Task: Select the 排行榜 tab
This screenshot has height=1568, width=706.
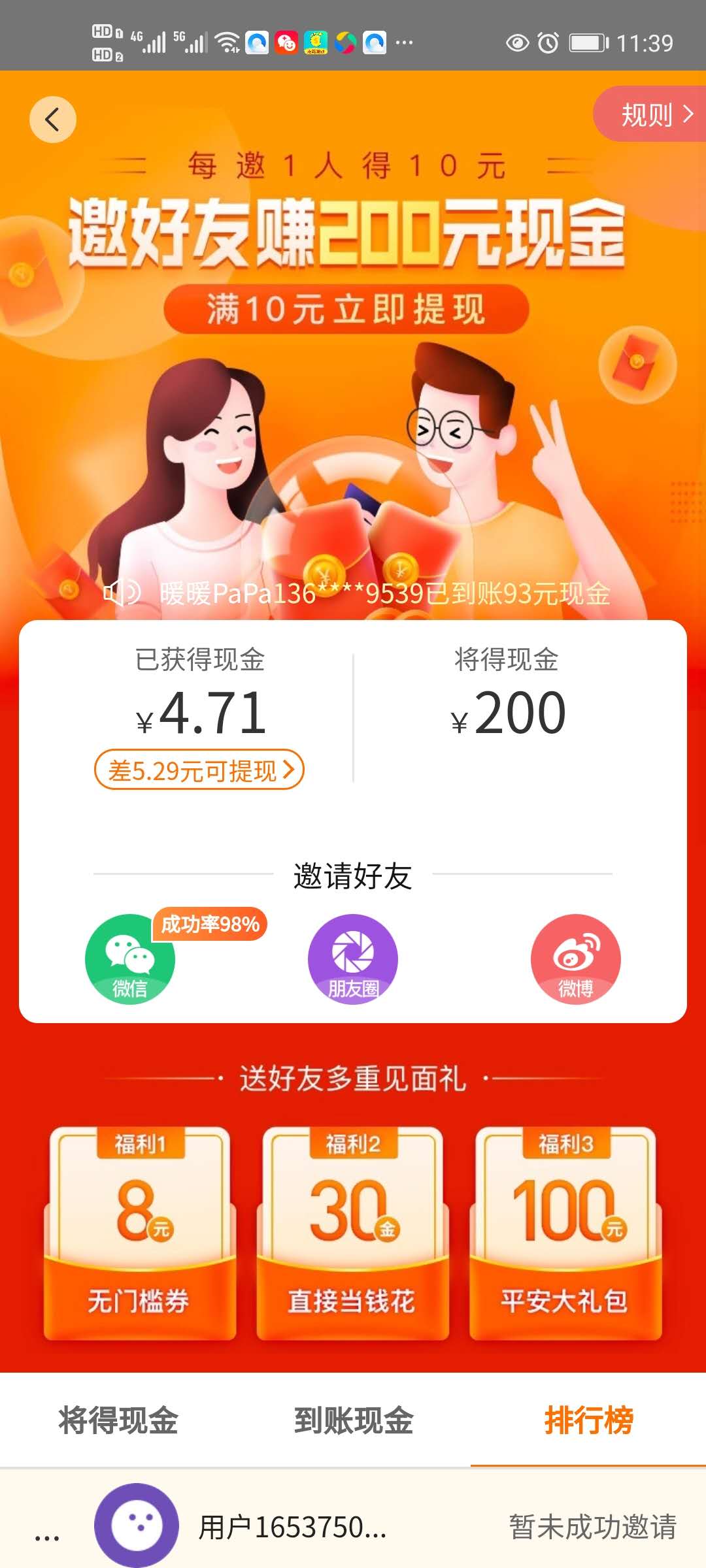Action: pos(588,1420)
